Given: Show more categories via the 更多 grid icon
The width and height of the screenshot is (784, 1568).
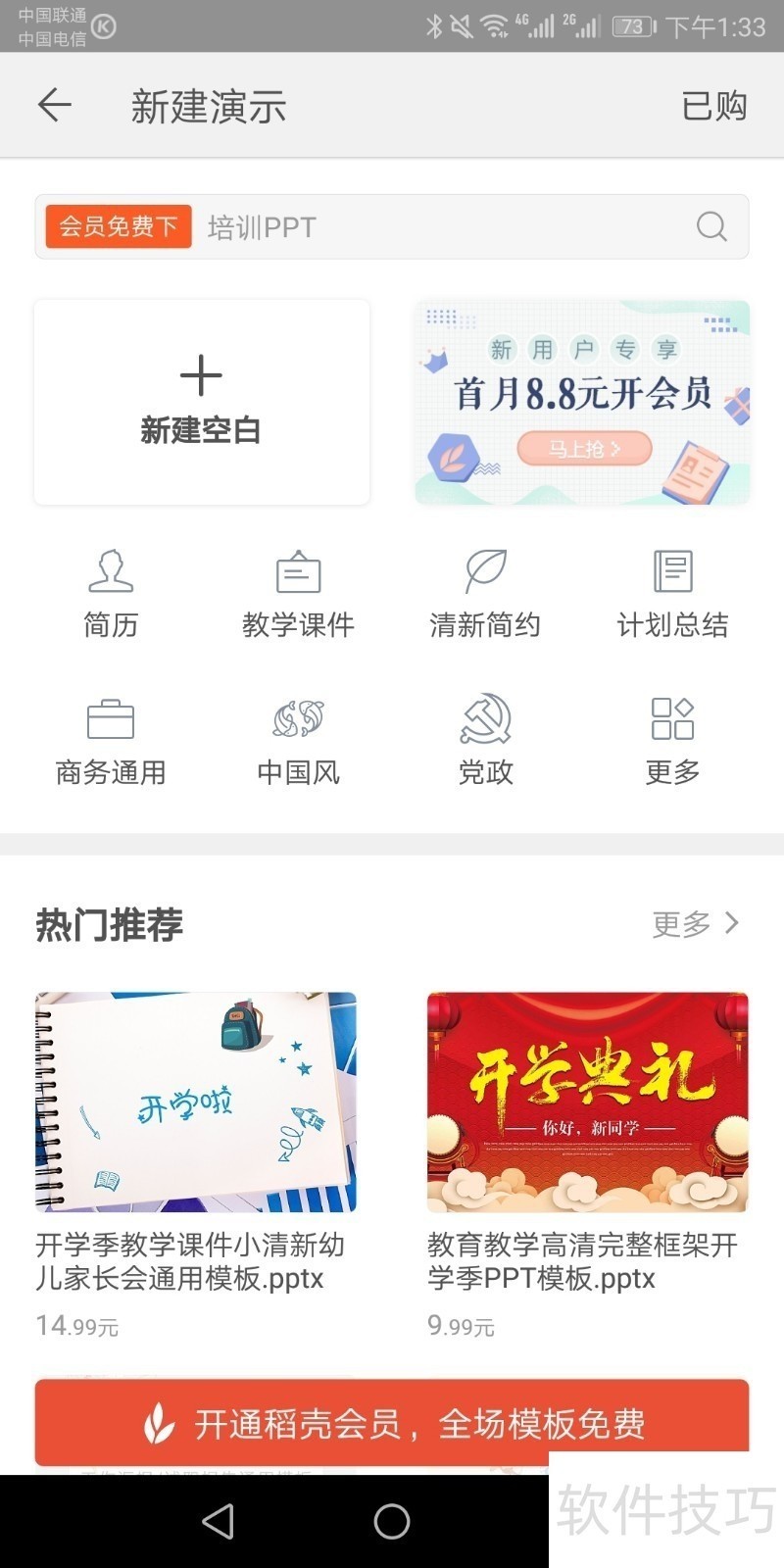Looking at the screenshot, I should [x=672, y=742].
